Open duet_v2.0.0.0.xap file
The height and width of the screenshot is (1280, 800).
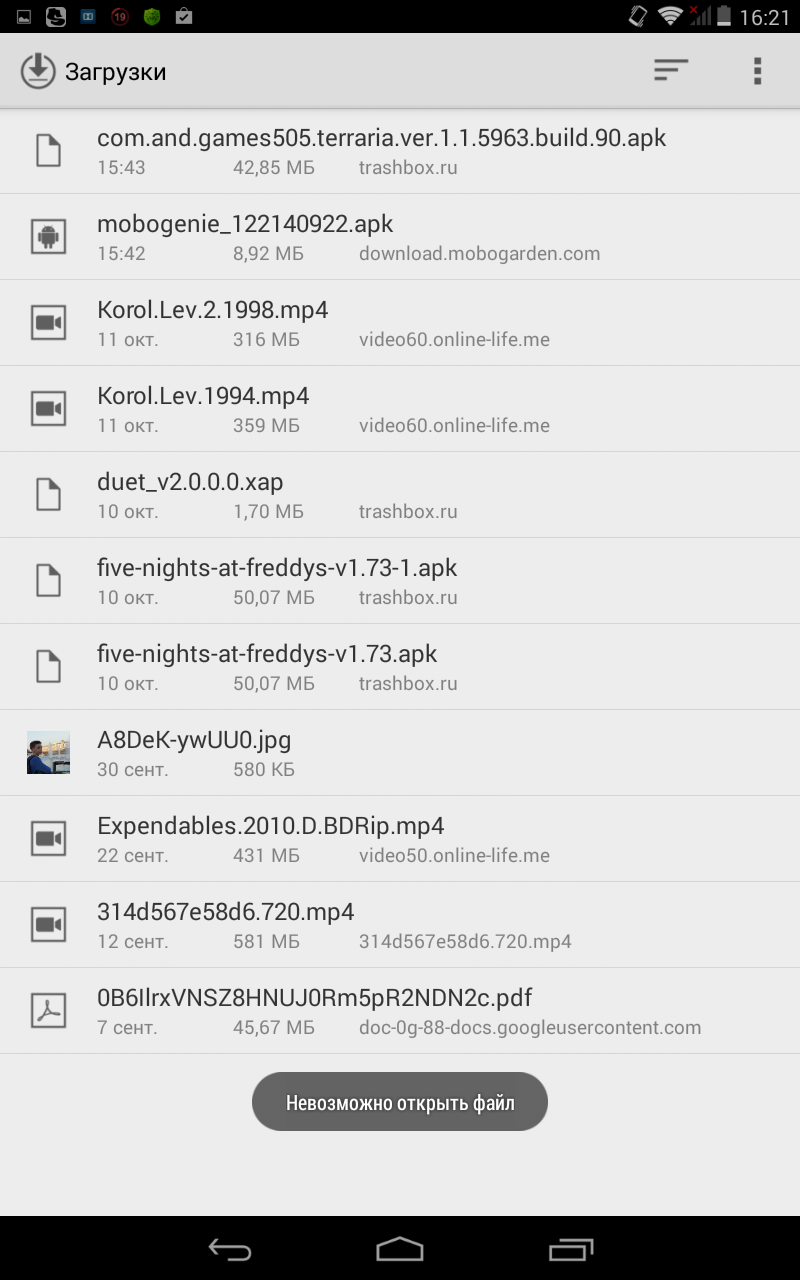pos(190,494)
